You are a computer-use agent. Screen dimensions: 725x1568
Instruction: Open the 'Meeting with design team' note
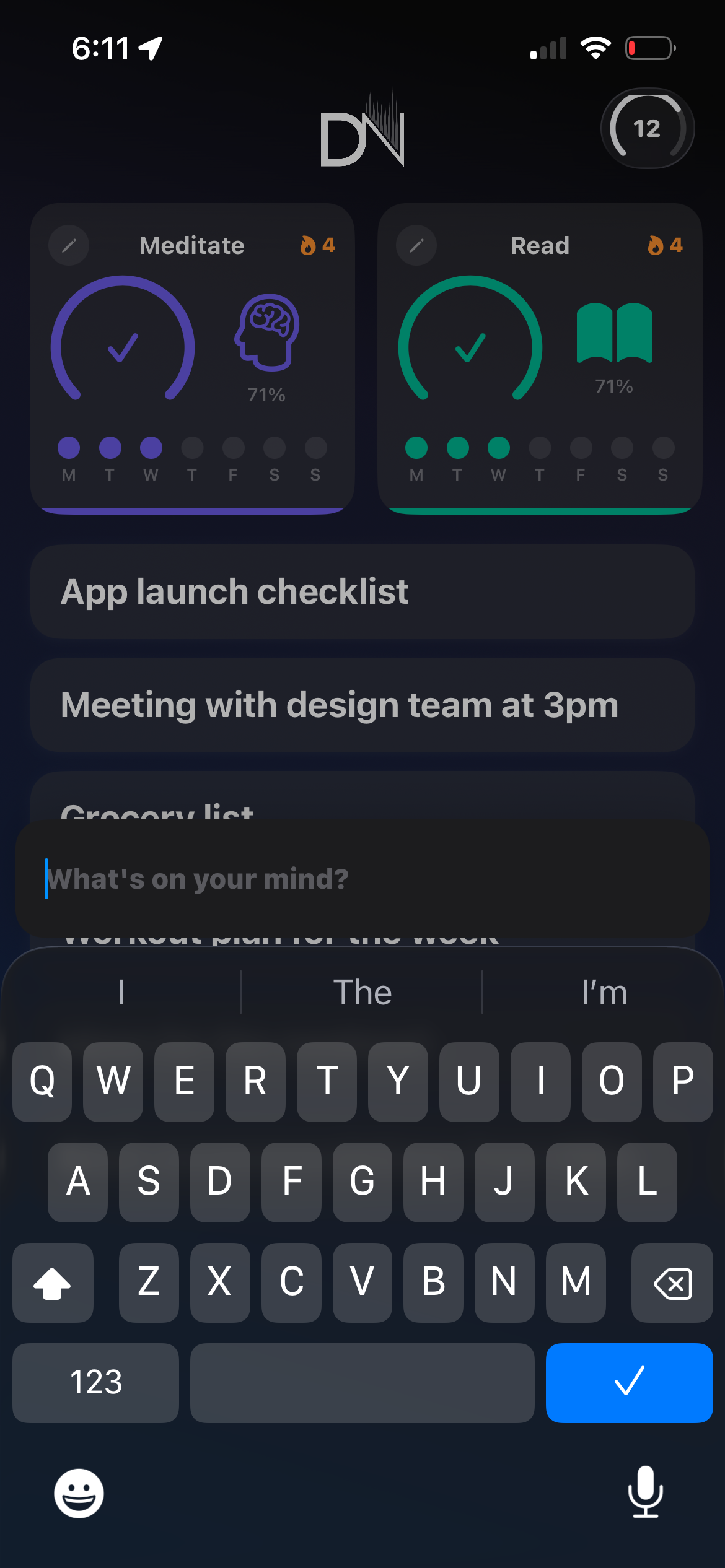(x=362, y=705)
